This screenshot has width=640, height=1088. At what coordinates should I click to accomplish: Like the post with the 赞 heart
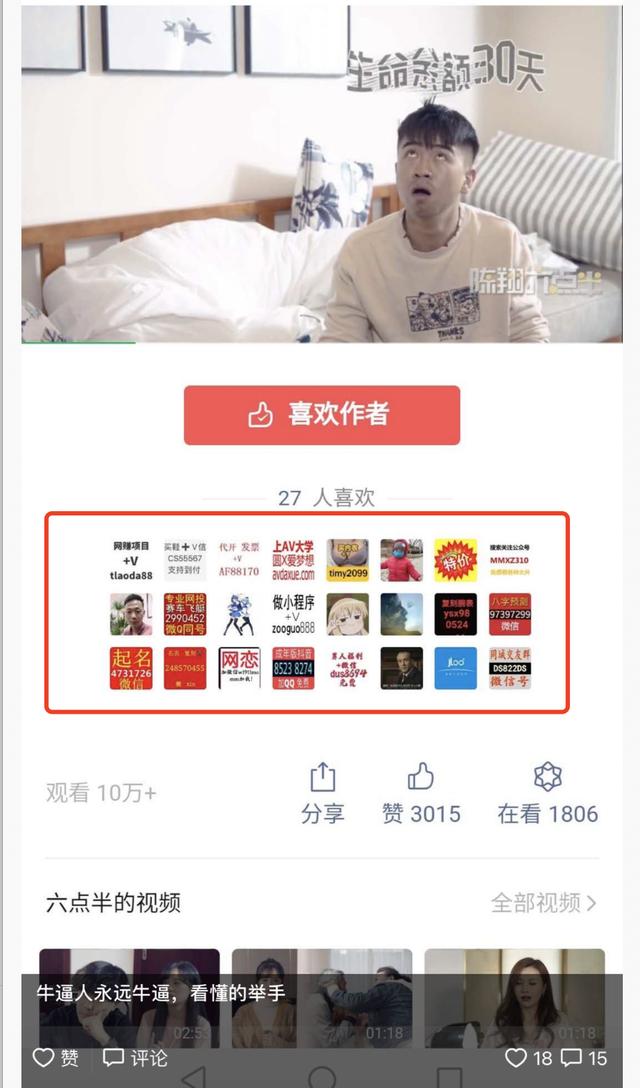(x=56, y=1058)
